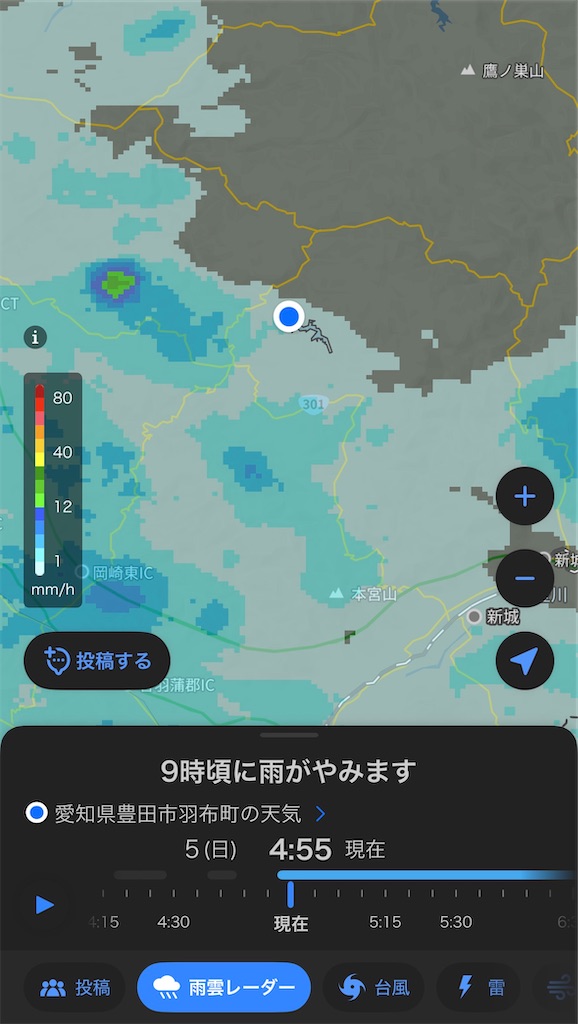Open the 雷 lightning tab
This screenshot has width=578, height=1024.
pyautogui.click(x=479, y=987)
